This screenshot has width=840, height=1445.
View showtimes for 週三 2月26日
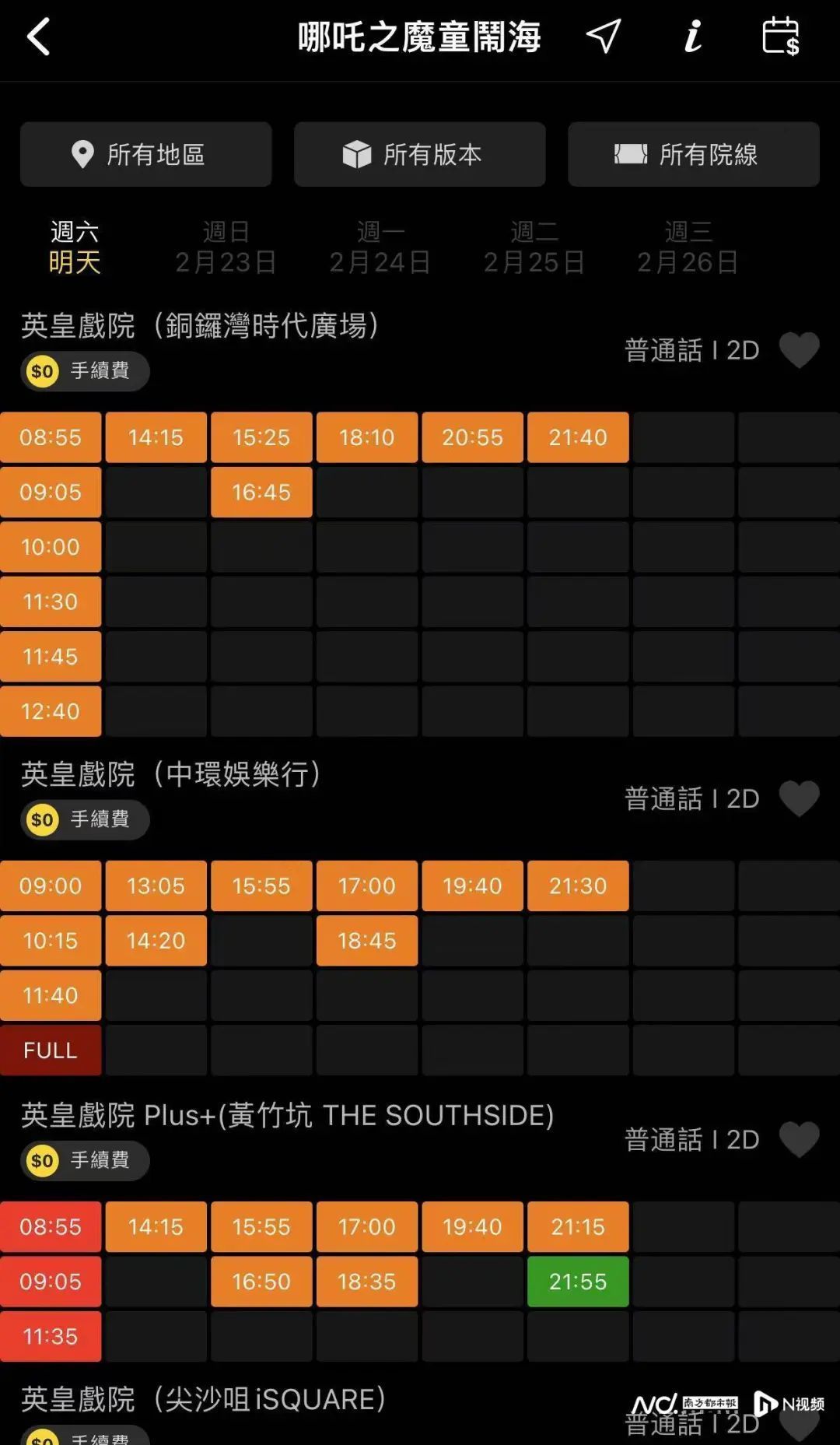688,247
